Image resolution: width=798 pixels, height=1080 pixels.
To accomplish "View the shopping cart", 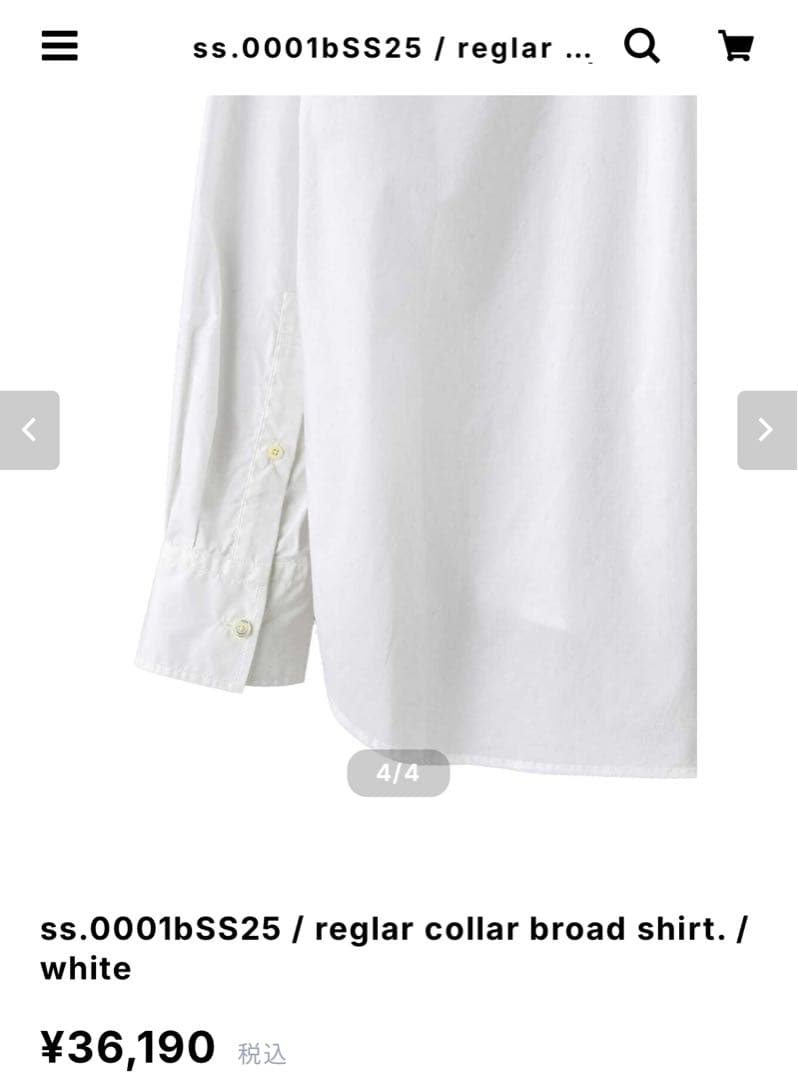I will (736, 46).
